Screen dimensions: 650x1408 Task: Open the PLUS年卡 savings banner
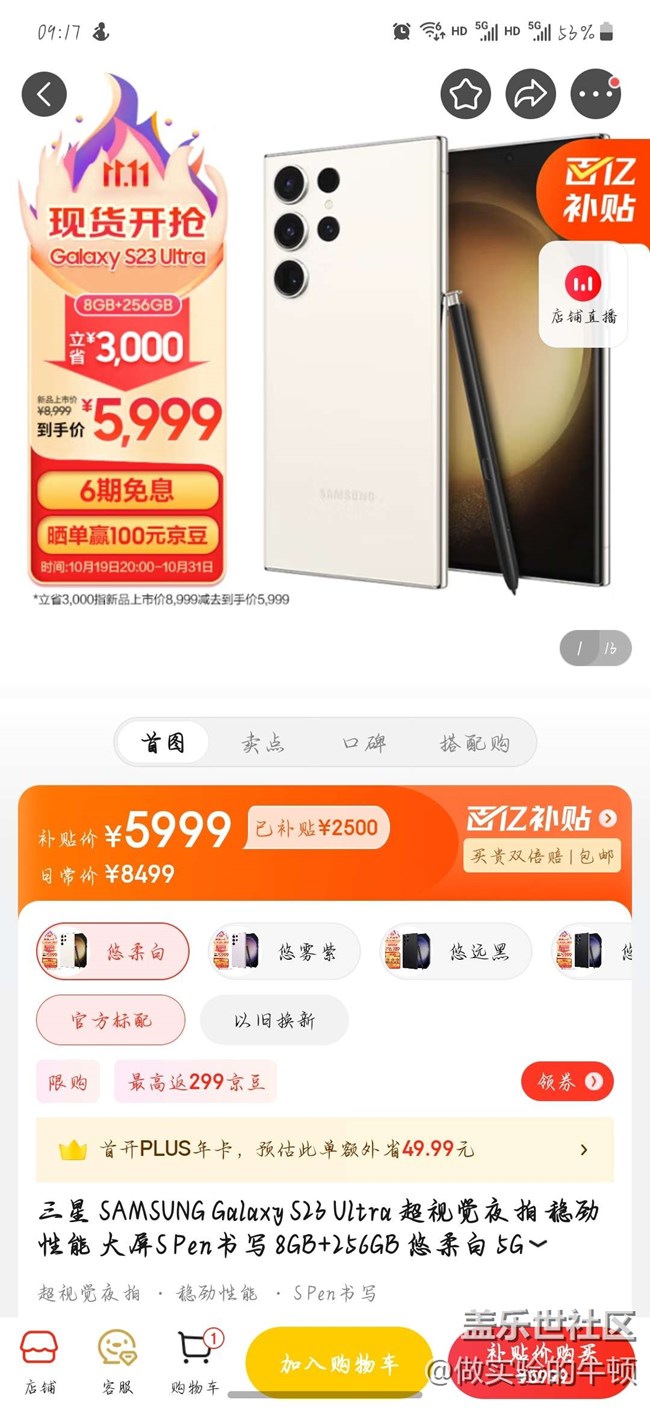coord(324,1150)
